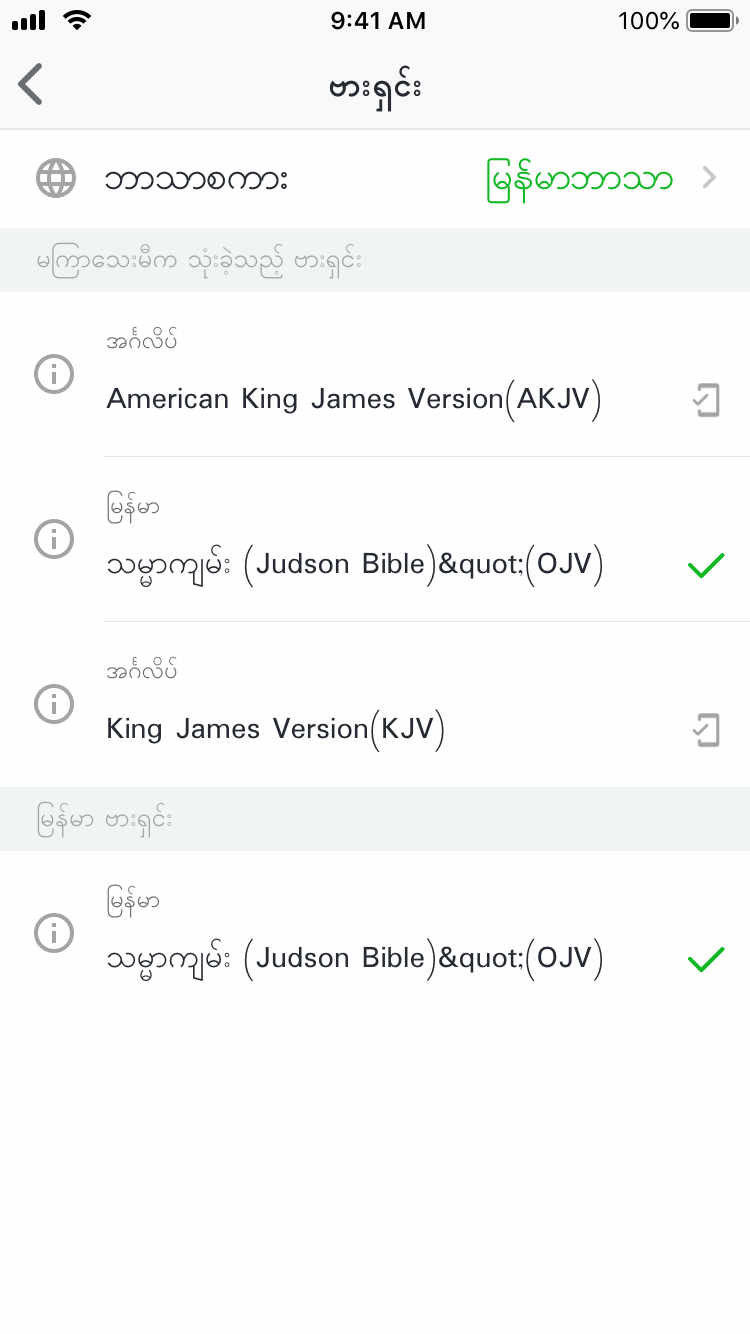The image size is (750, 1334).
Task: Pick Judson Bible under the မြန်မာ ဗားရှင်း section
Action: coord(355,958)
